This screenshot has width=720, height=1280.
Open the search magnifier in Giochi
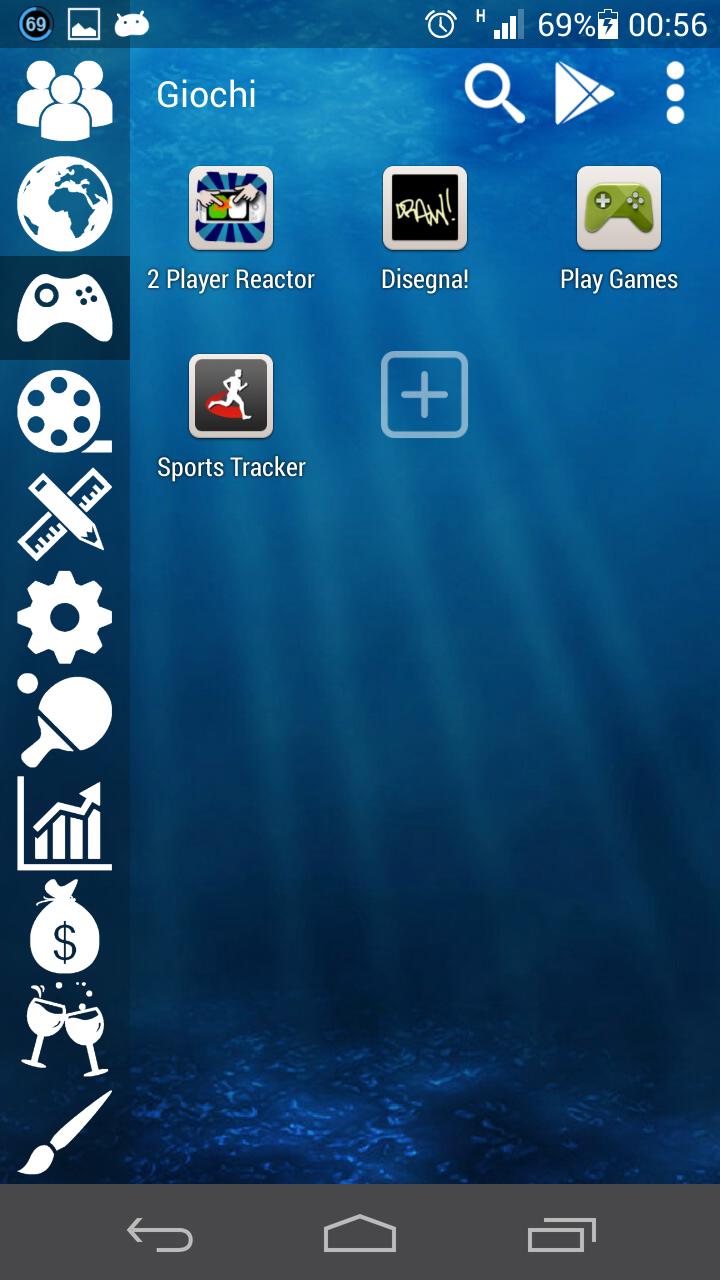tap(492, 92)
